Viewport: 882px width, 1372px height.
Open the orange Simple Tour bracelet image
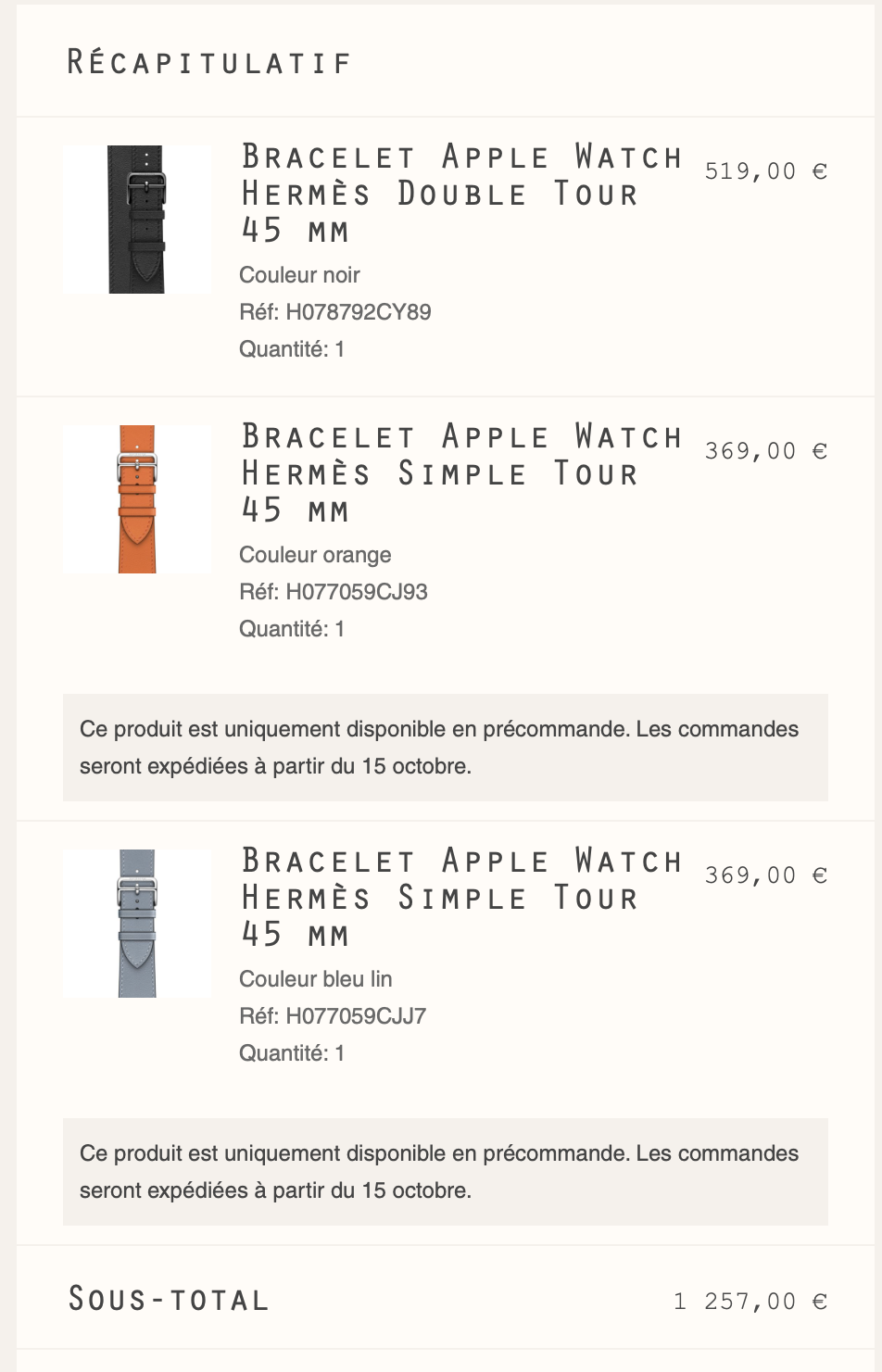tap(137, 499)
